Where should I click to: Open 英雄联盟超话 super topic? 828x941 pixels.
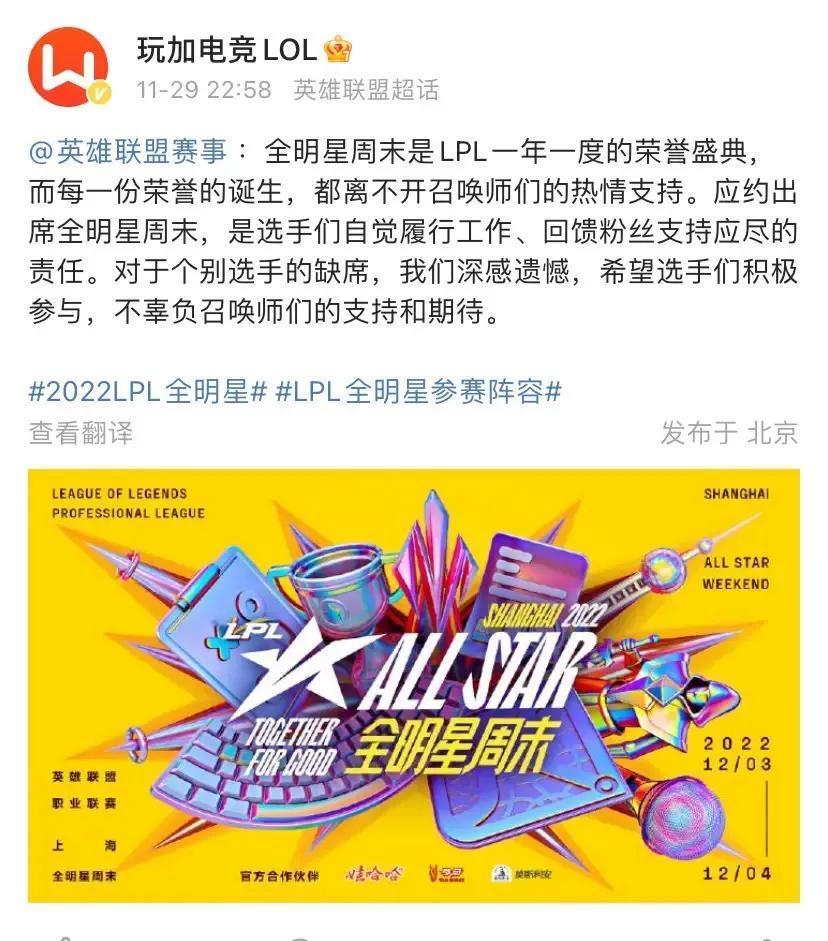(x=366, y=90)
